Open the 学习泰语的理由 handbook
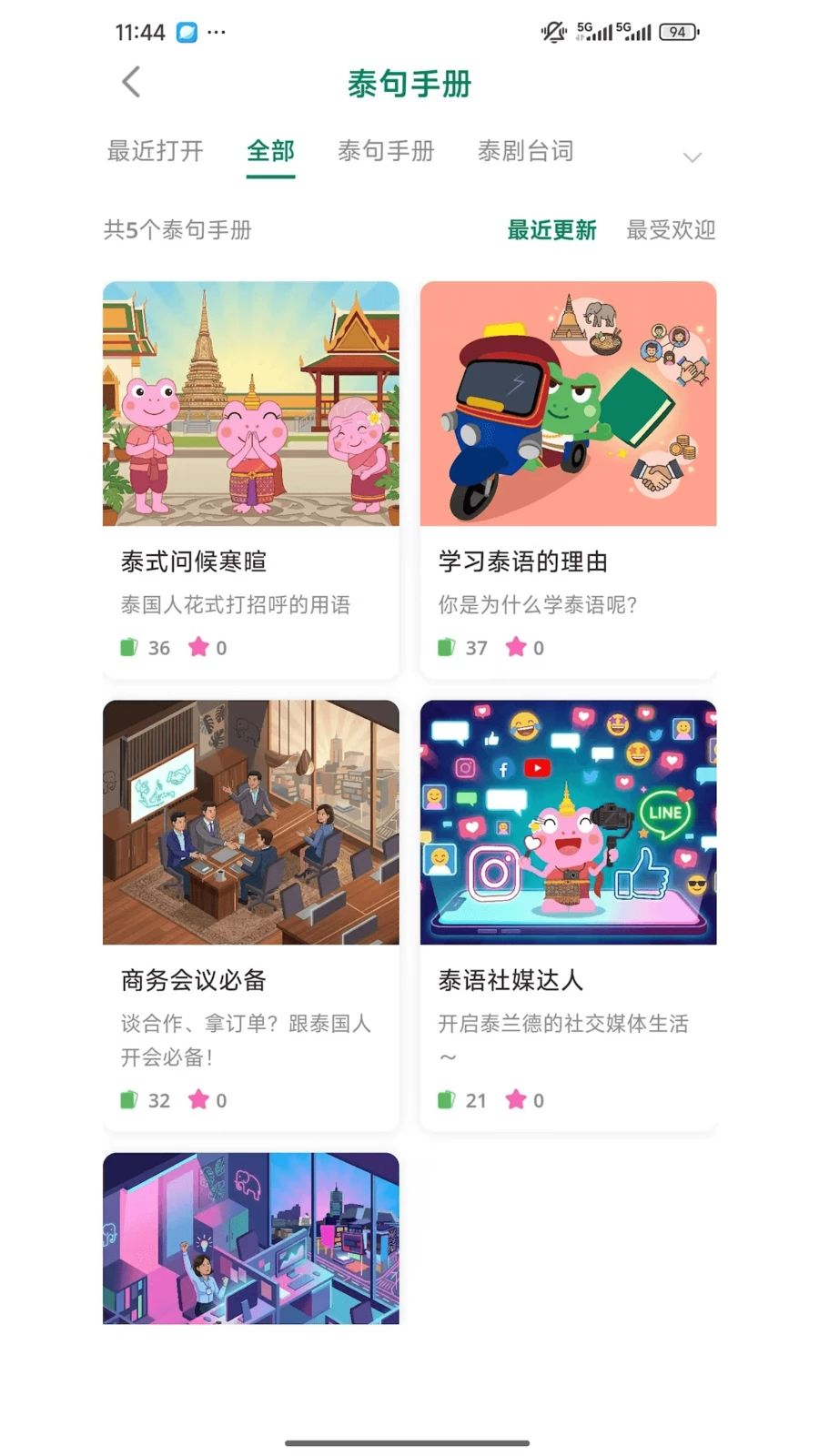 [x=568, y=479]
